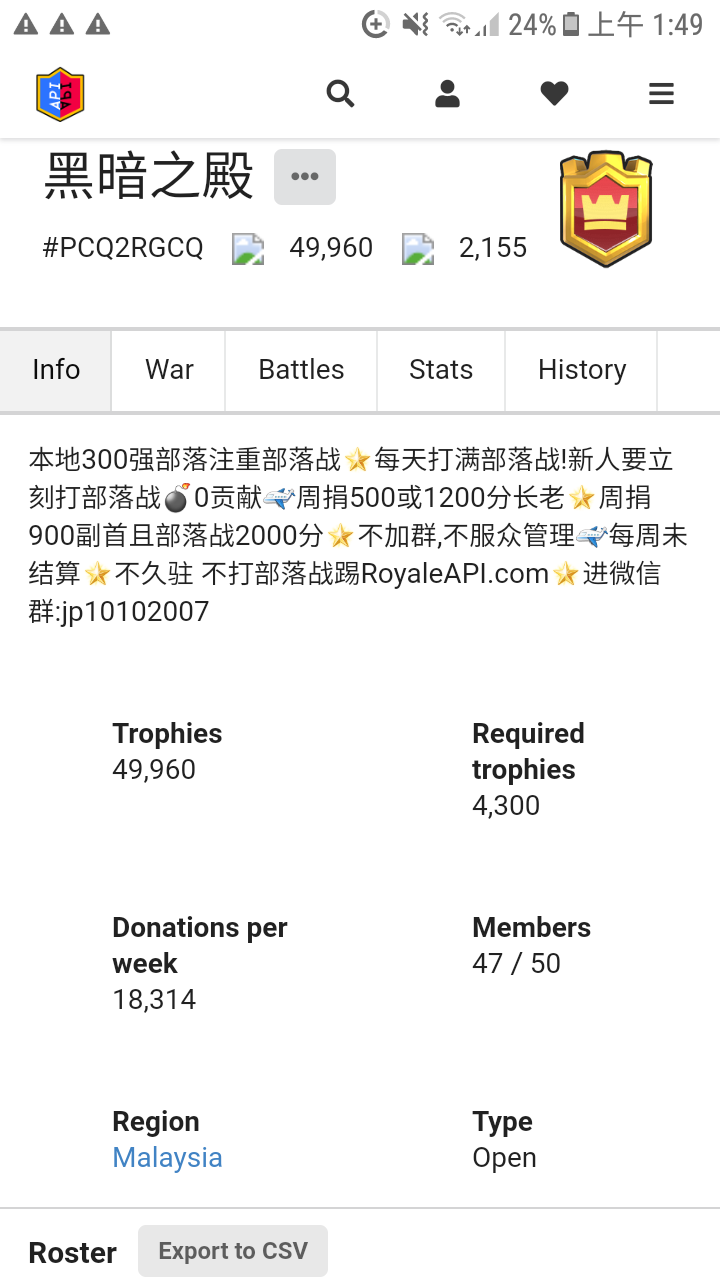The image size is (720, 1280).
Task: Tap the three-dot clan options button
Action: (305, 177)
